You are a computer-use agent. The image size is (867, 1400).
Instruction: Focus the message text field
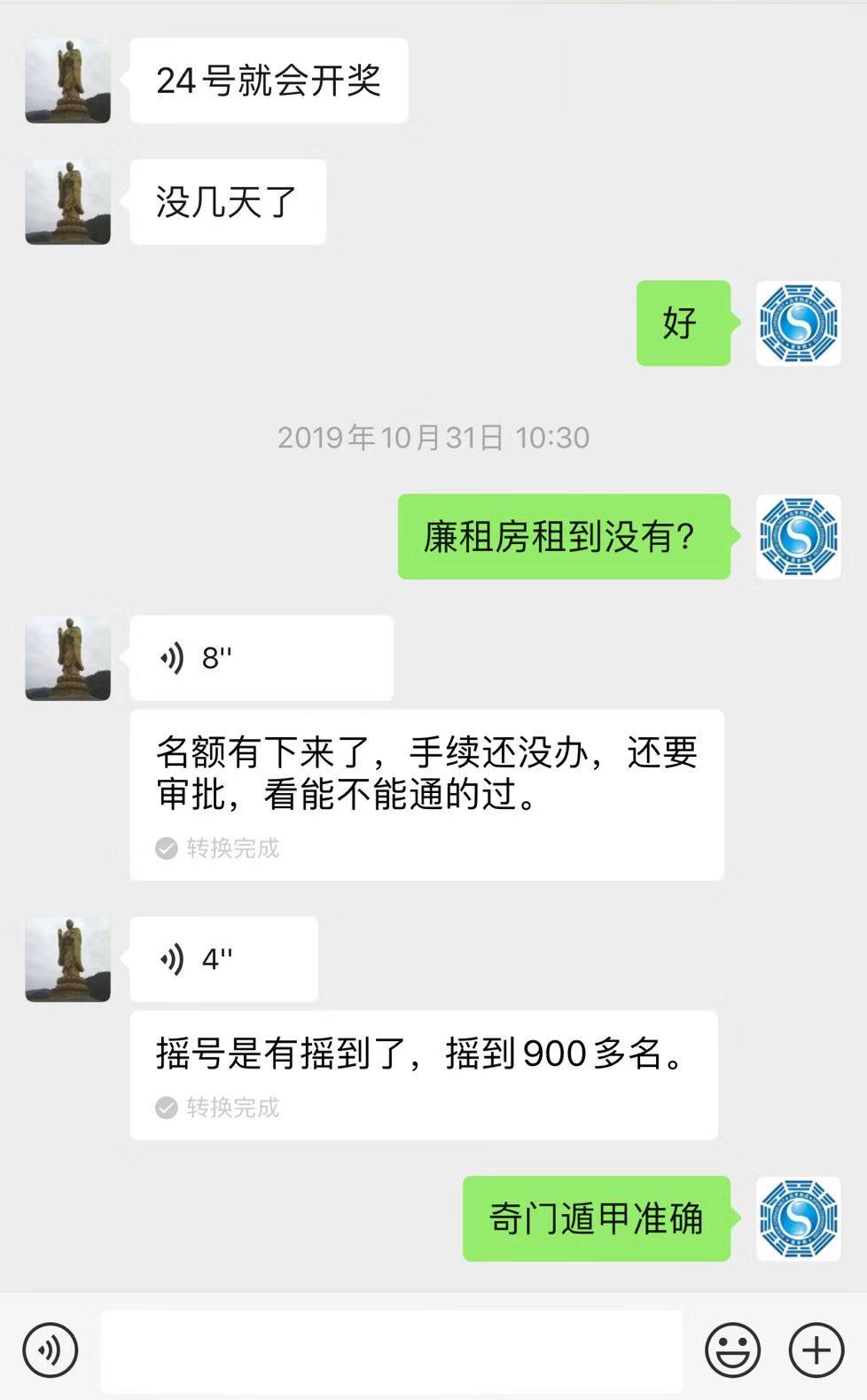pyautogui.click(x=391, y=1351)
